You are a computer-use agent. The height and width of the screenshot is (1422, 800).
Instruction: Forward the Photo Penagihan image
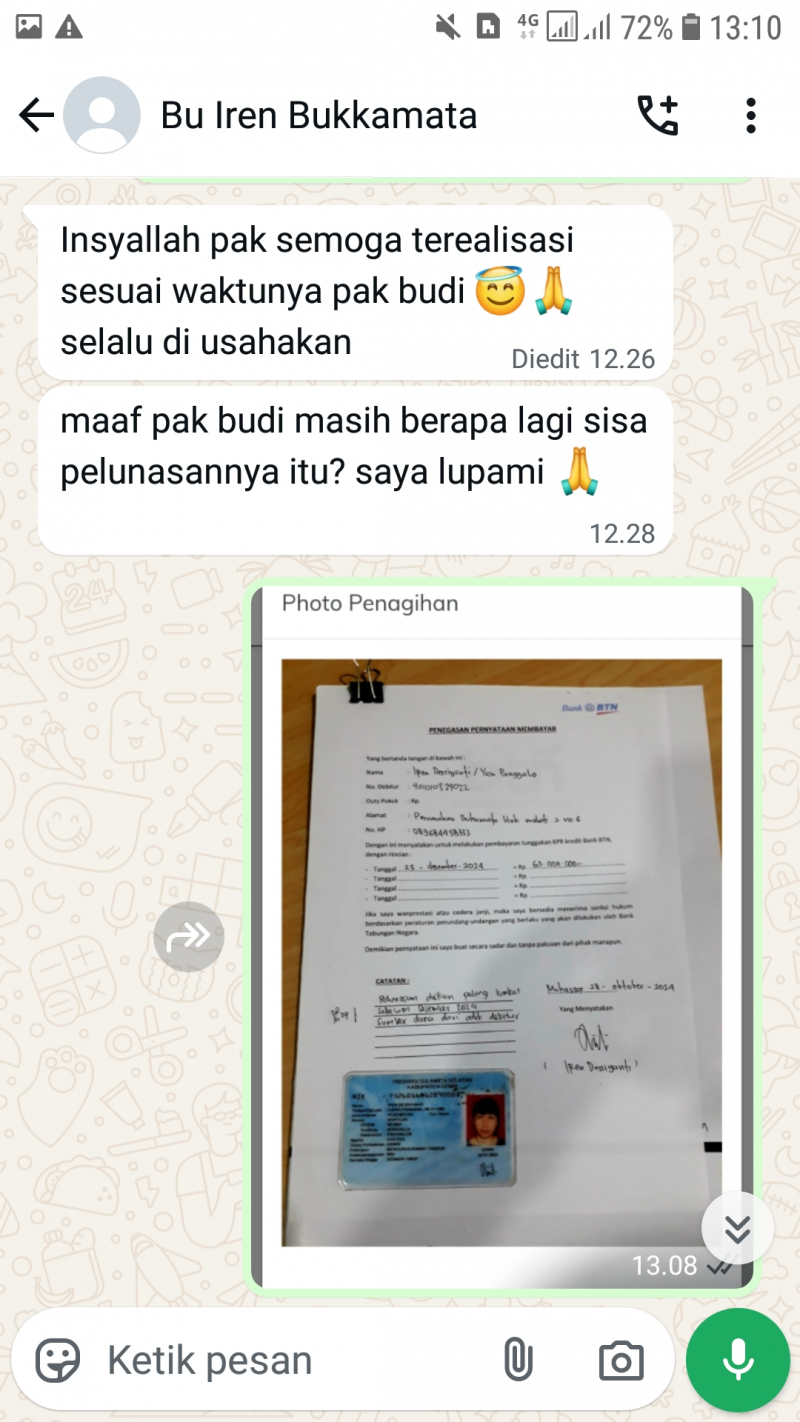[x=188, y=937]
